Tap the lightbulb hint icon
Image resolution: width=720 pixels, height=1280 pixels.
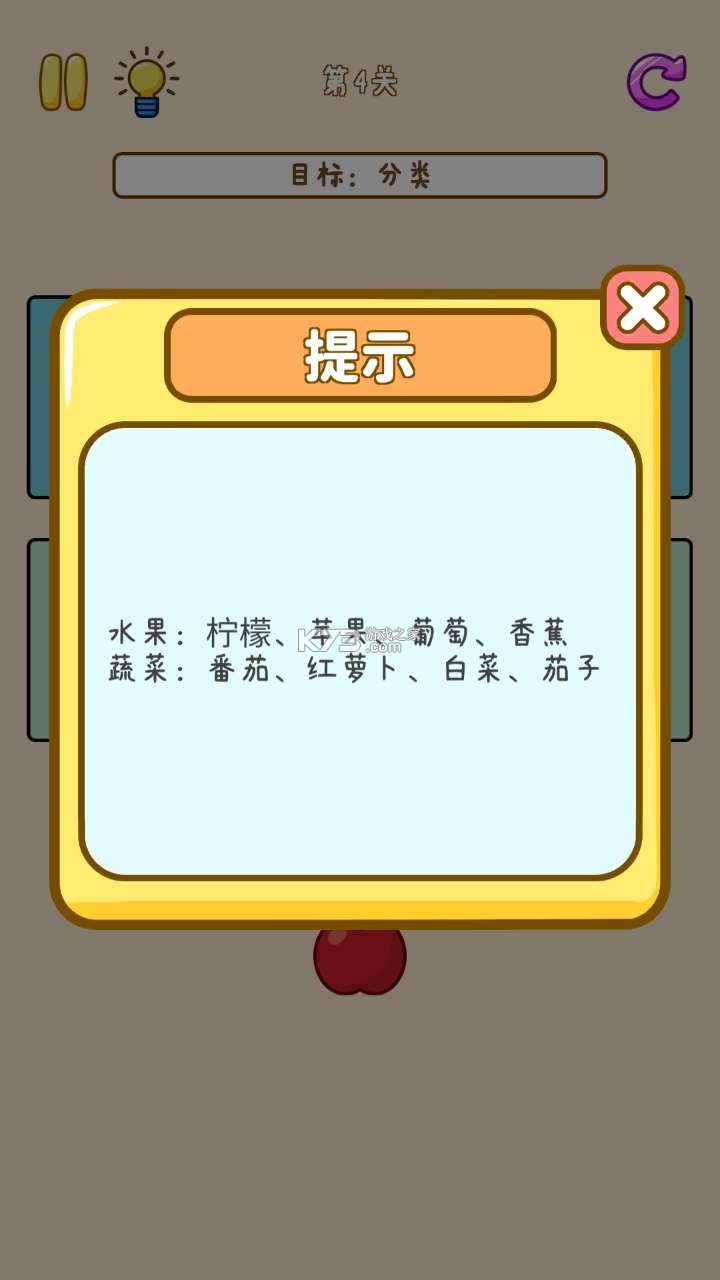pyautogui.click(x=147, y=82)
